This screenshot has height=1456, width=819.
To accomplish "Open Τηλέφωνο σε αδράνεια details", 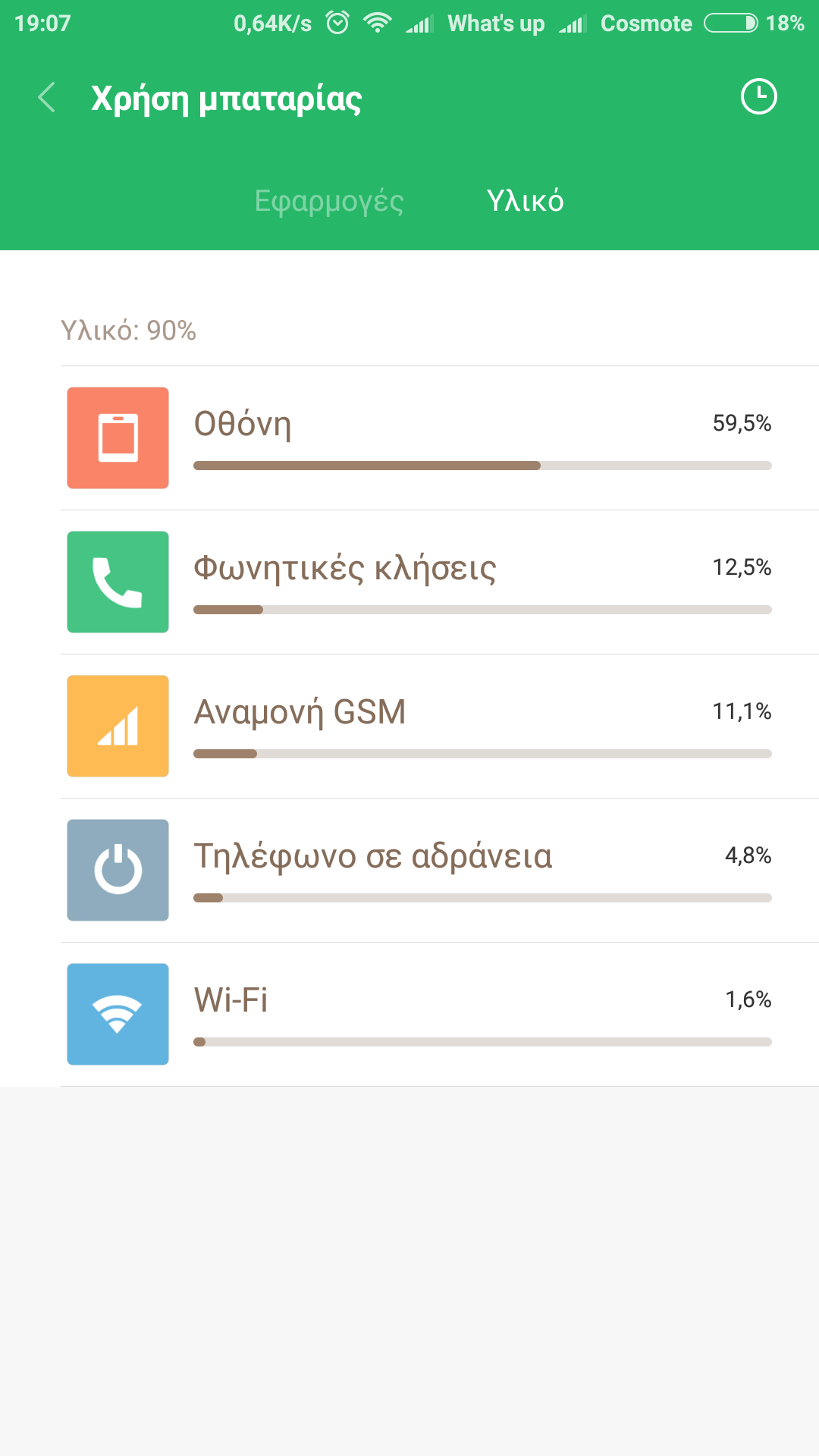I will point(440,871).
